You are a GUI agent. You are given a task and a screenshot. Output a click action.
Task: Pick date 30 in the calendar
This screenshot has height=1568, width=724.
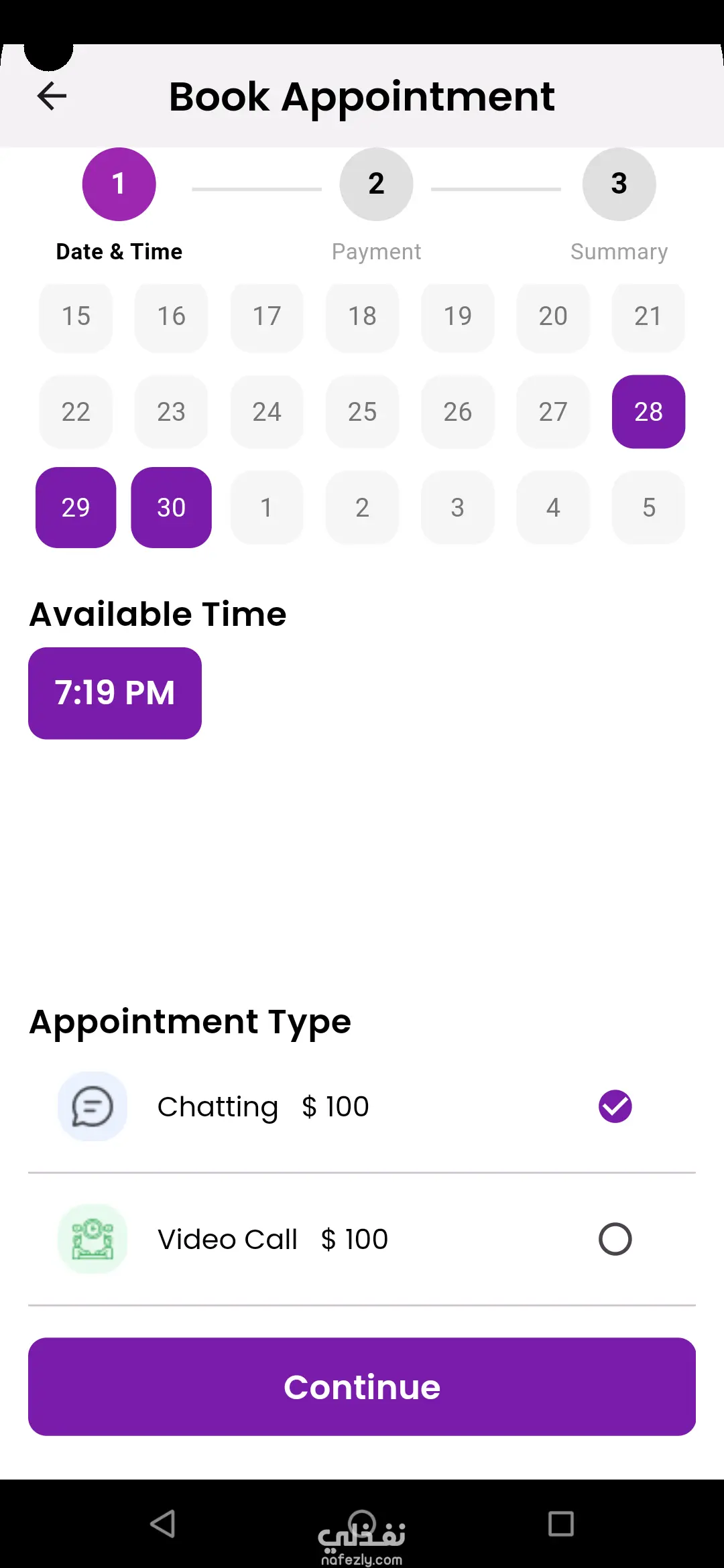[171, 507]
